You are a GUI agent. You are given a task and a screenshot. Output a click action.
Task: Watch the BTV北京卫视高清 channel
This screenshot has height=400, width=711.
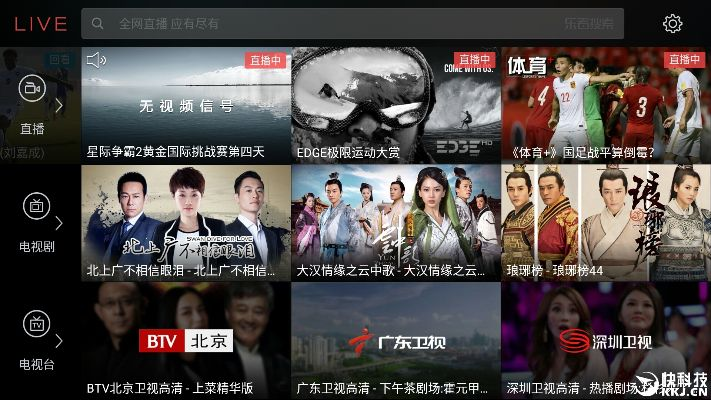(185, 340)
